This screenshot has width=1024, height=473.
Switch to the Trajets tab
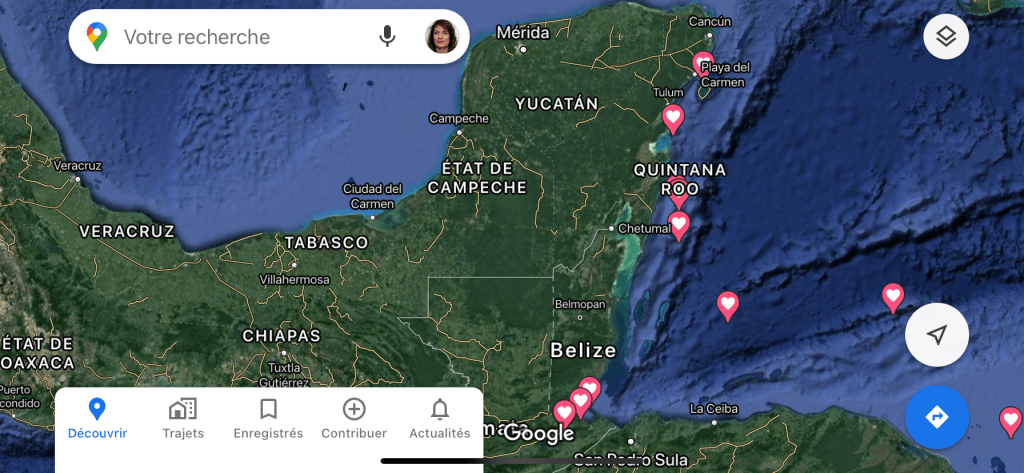[183, 418]
